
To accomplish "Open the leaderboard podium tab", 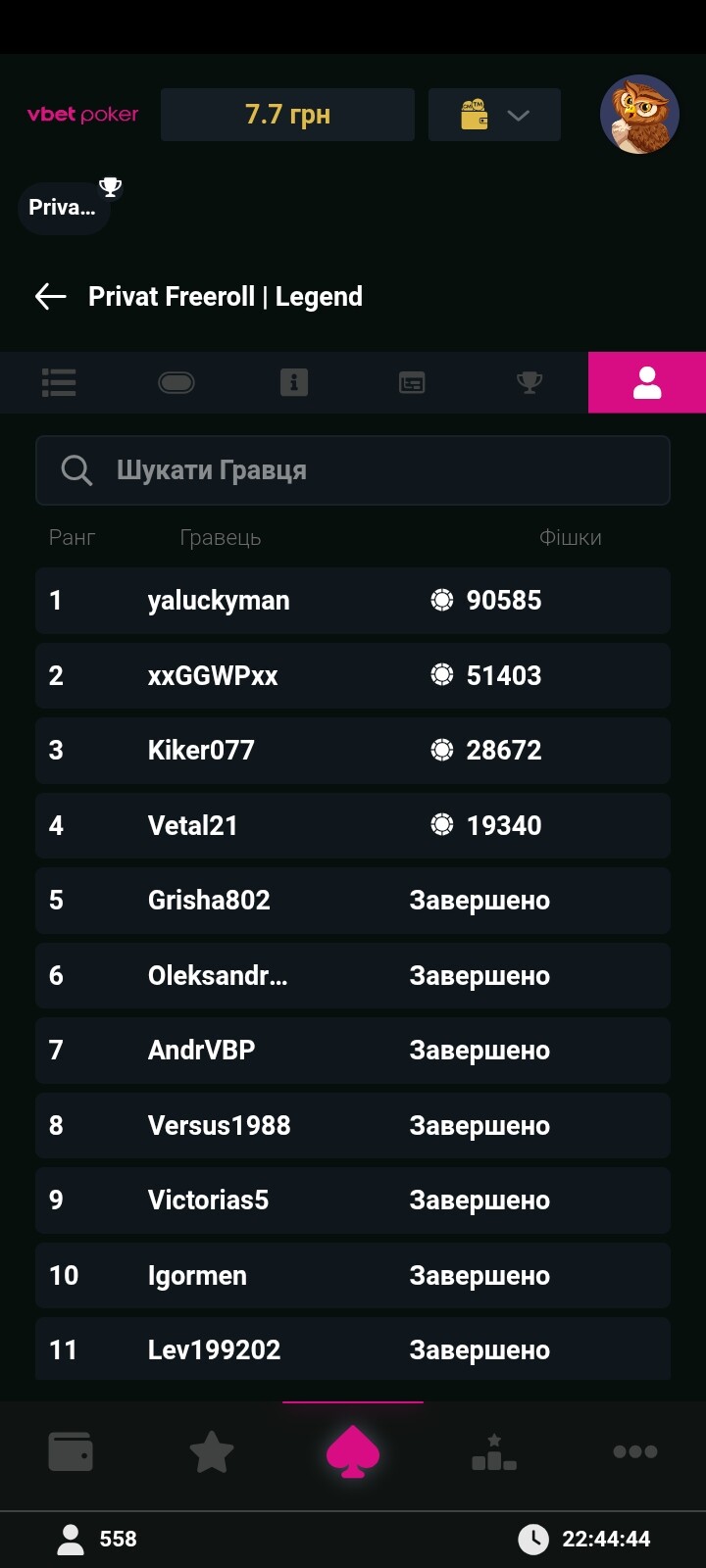I will (x=494, y=1451).
